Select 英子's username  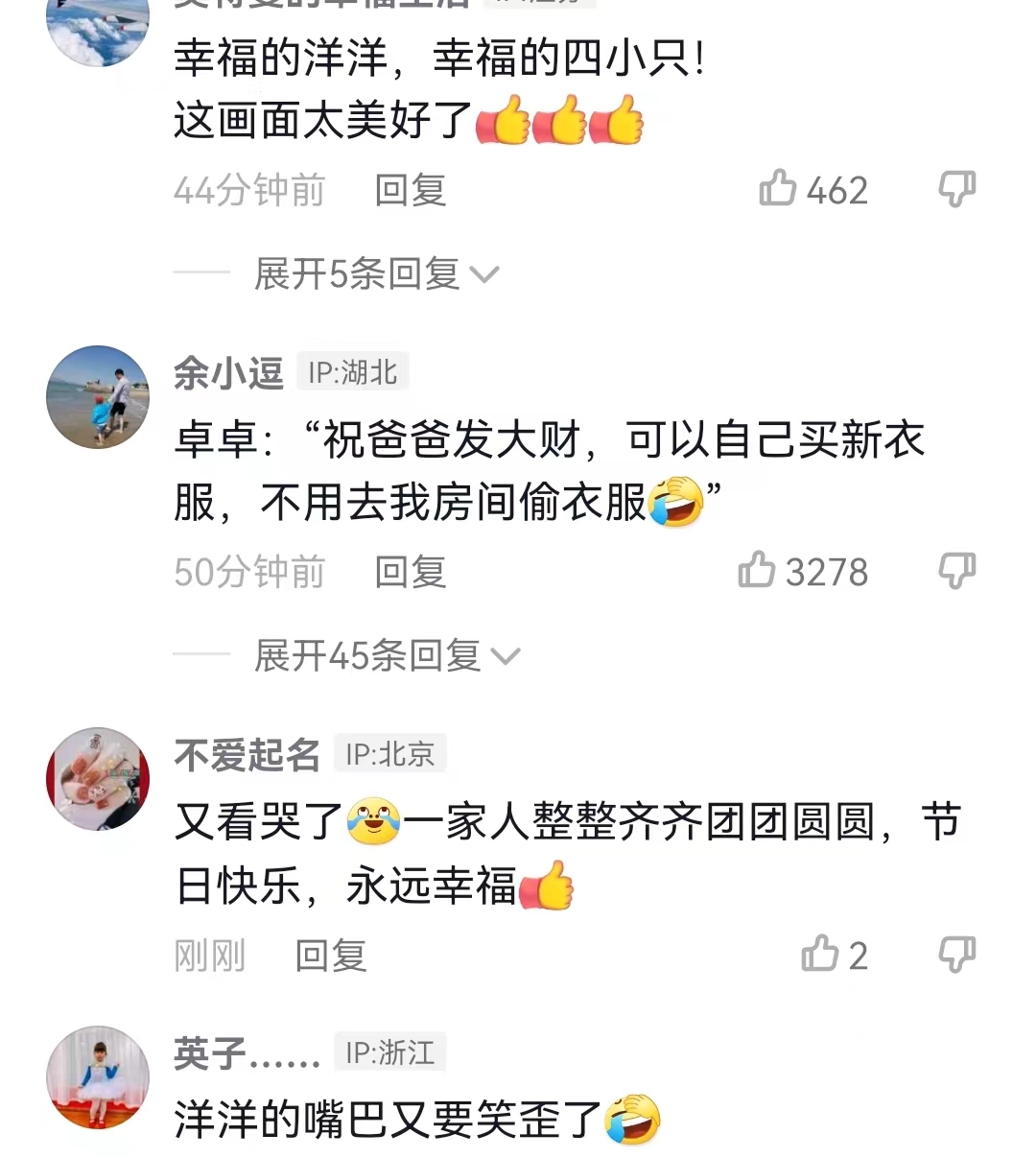(240, 1052)
